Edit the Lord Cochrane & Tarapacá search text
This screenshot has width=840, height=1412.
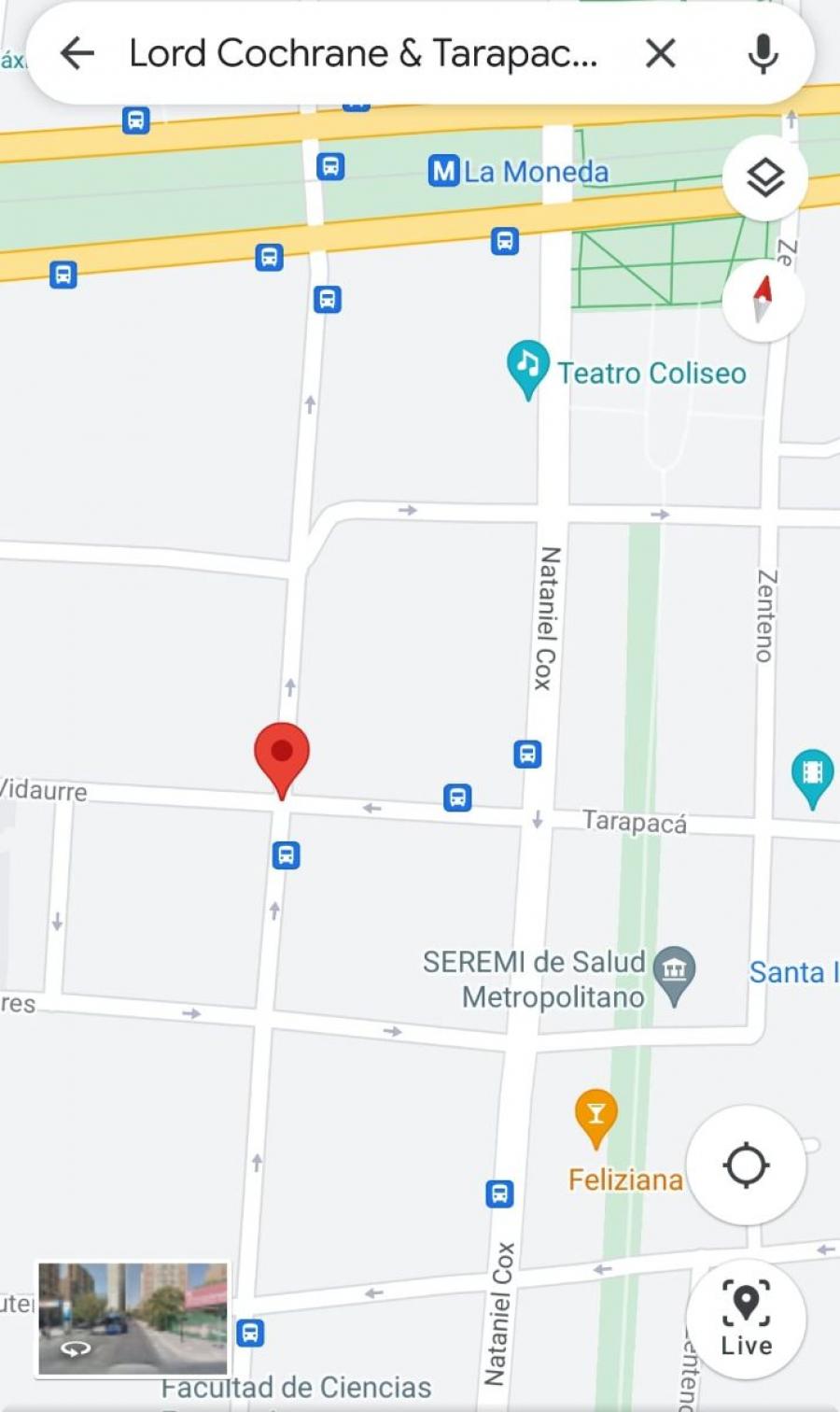363,53
